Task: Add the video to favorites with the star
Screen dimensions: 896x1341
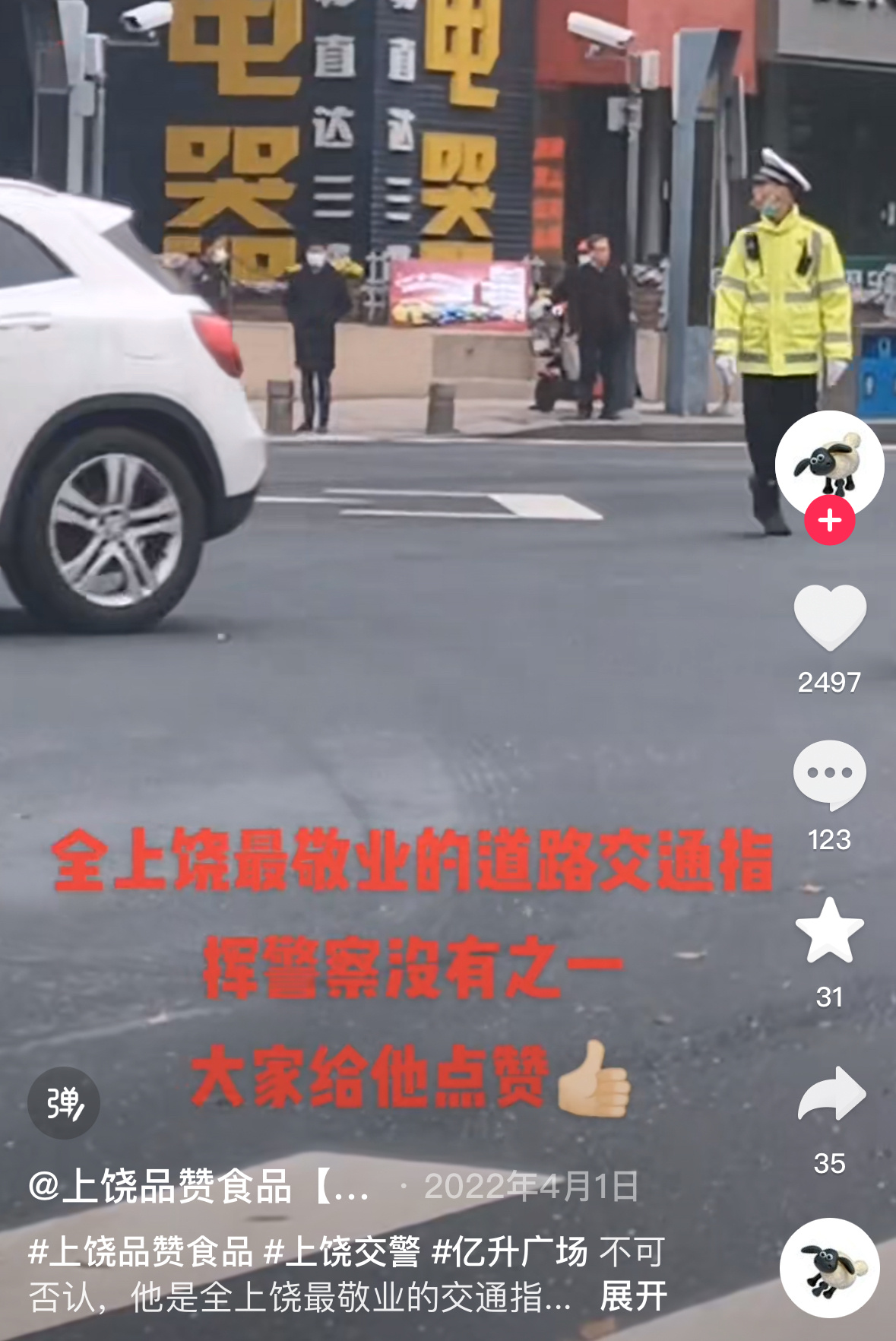Action: tap(829, 931)
